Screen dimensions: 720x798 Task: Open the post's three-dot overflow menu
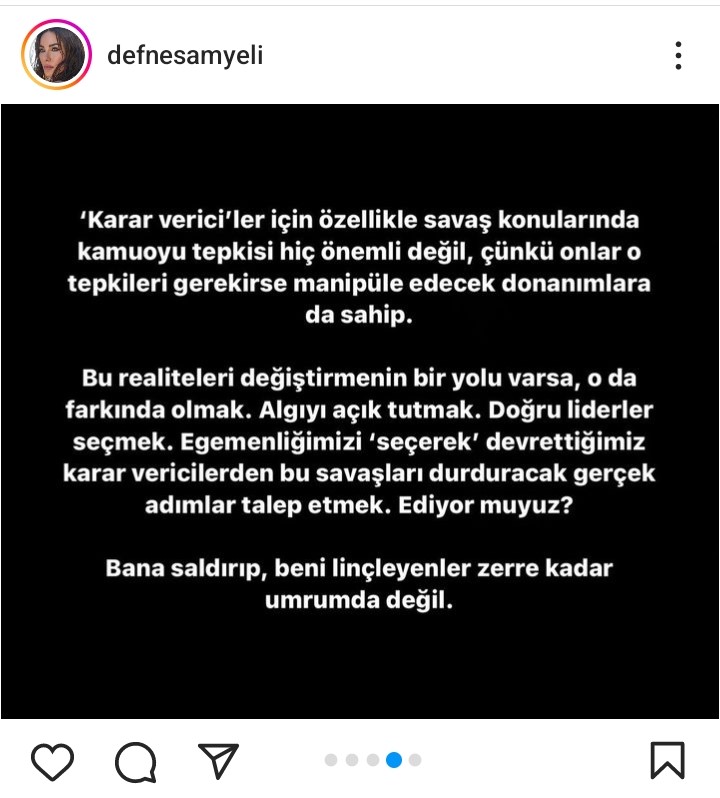tap(678, 56)
